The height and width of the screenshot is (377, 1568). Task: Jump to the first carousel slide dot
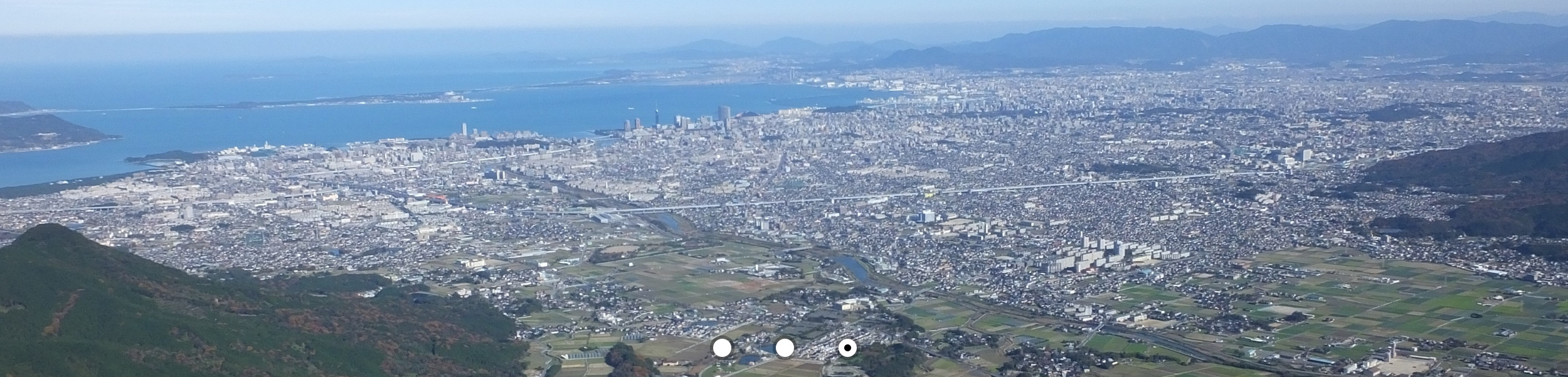coord(722,347)
